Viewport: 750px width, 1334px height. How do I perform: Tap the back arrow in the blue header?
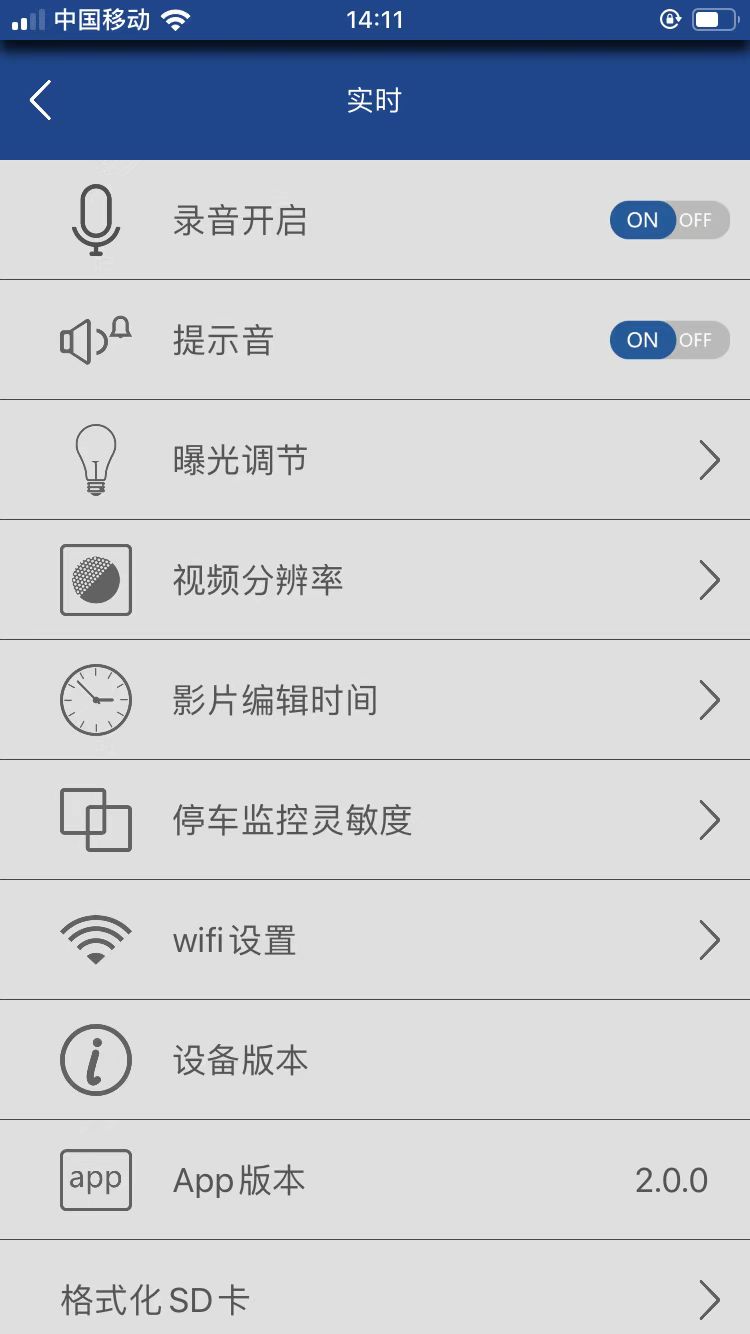pos(40,100)
